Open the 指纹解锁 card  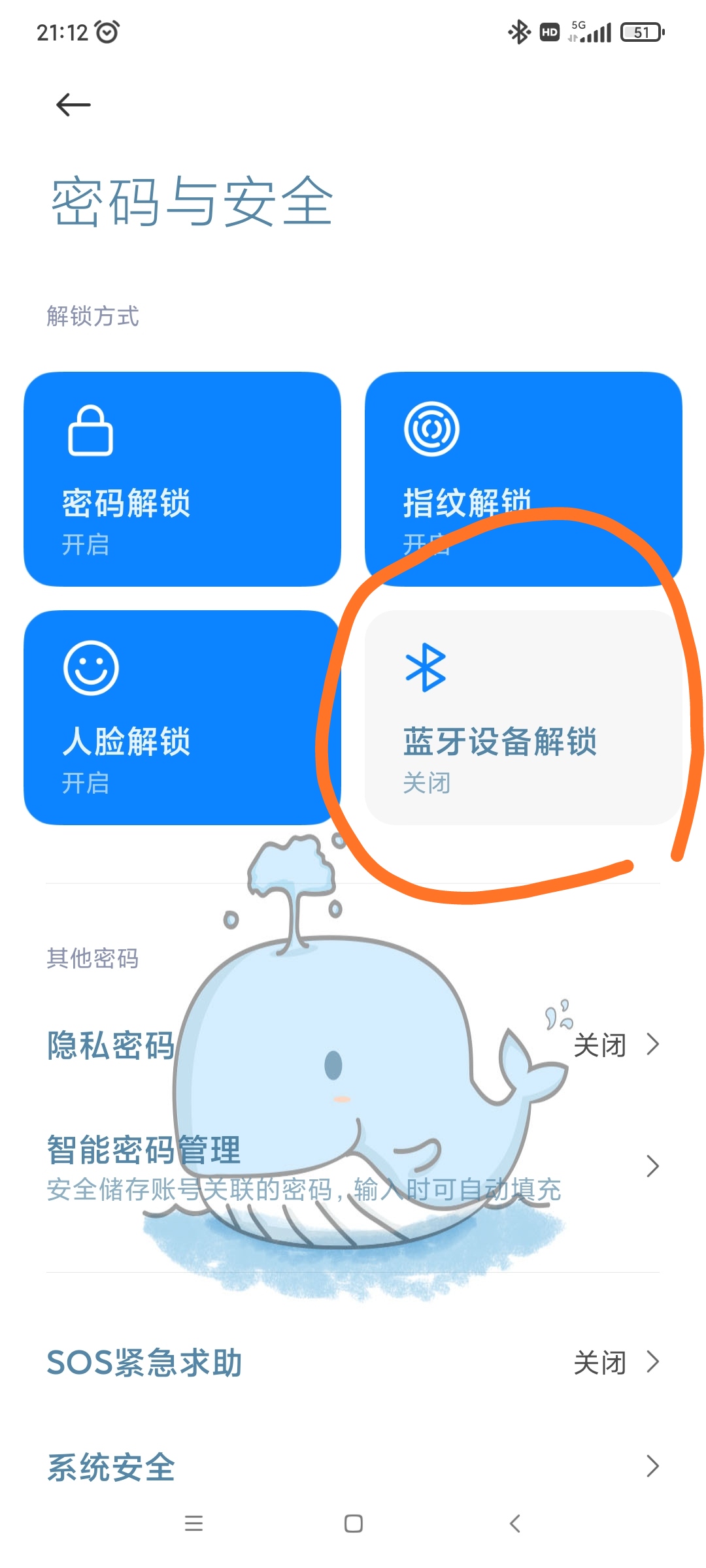[x=524, y=479]
